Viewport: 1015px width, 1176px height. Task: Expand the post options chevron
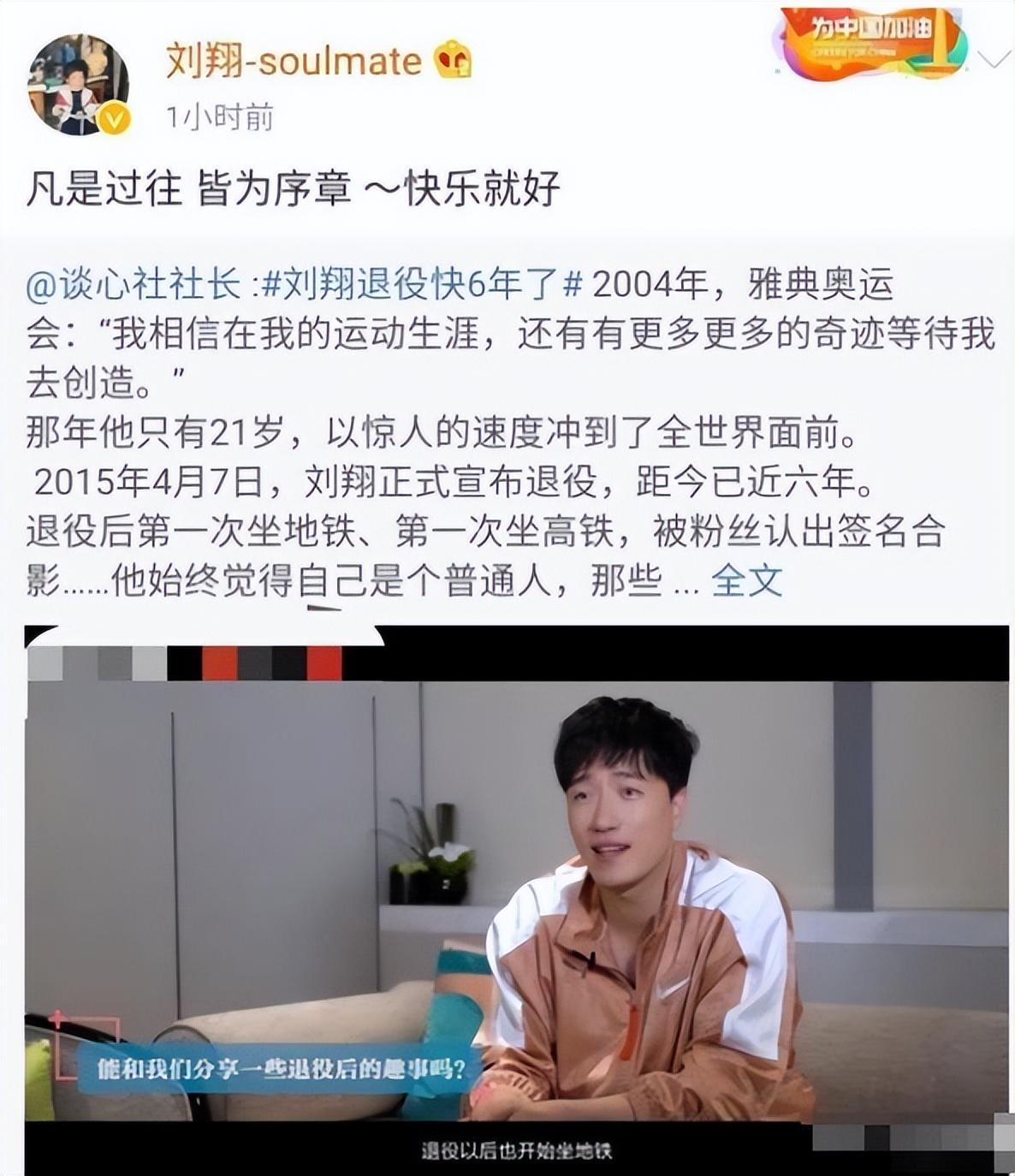[994, 60]
